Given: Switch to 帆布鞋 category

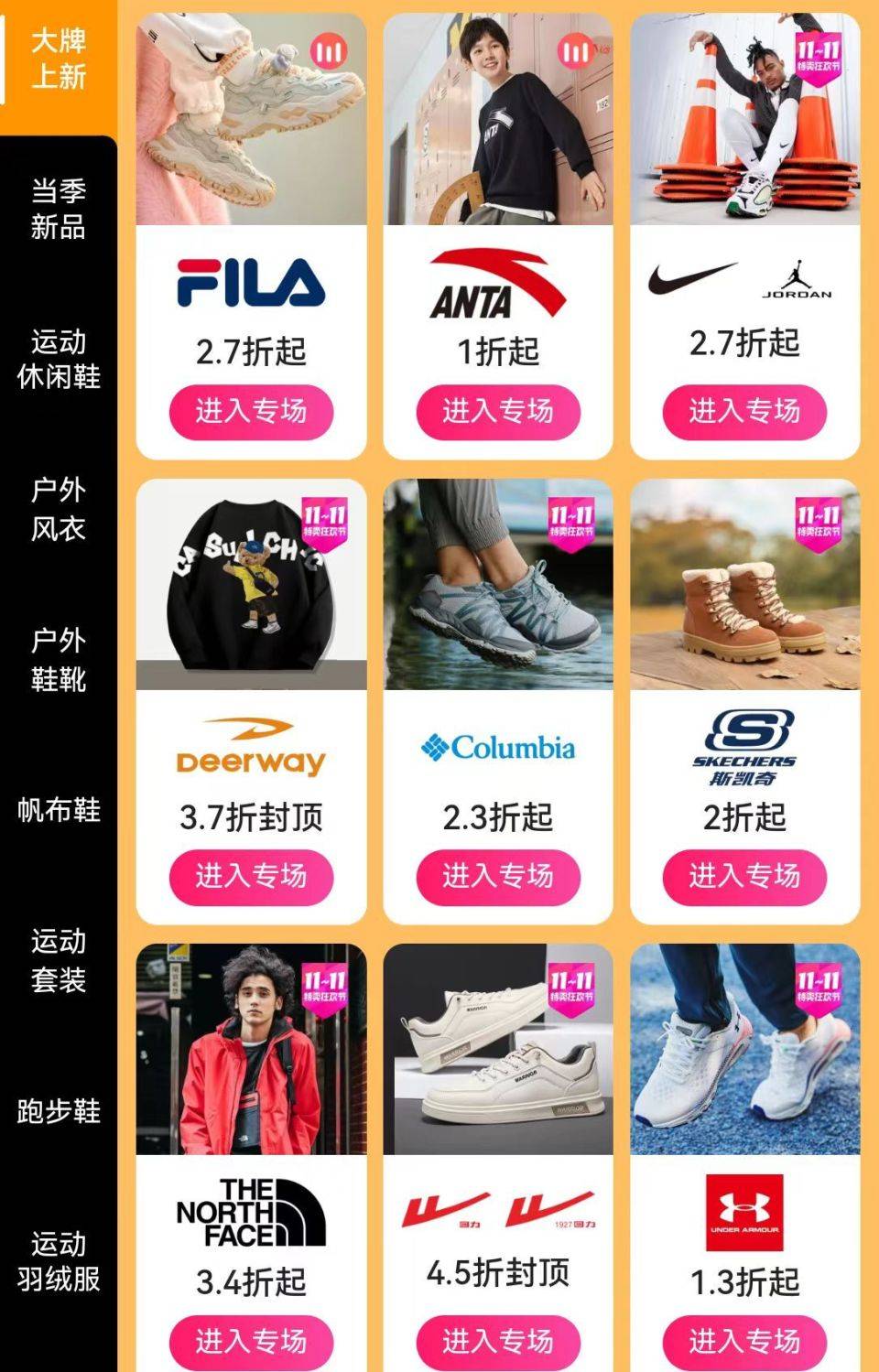Looking at the screenshot, I should pyautogui.click(x=59, y=810).
